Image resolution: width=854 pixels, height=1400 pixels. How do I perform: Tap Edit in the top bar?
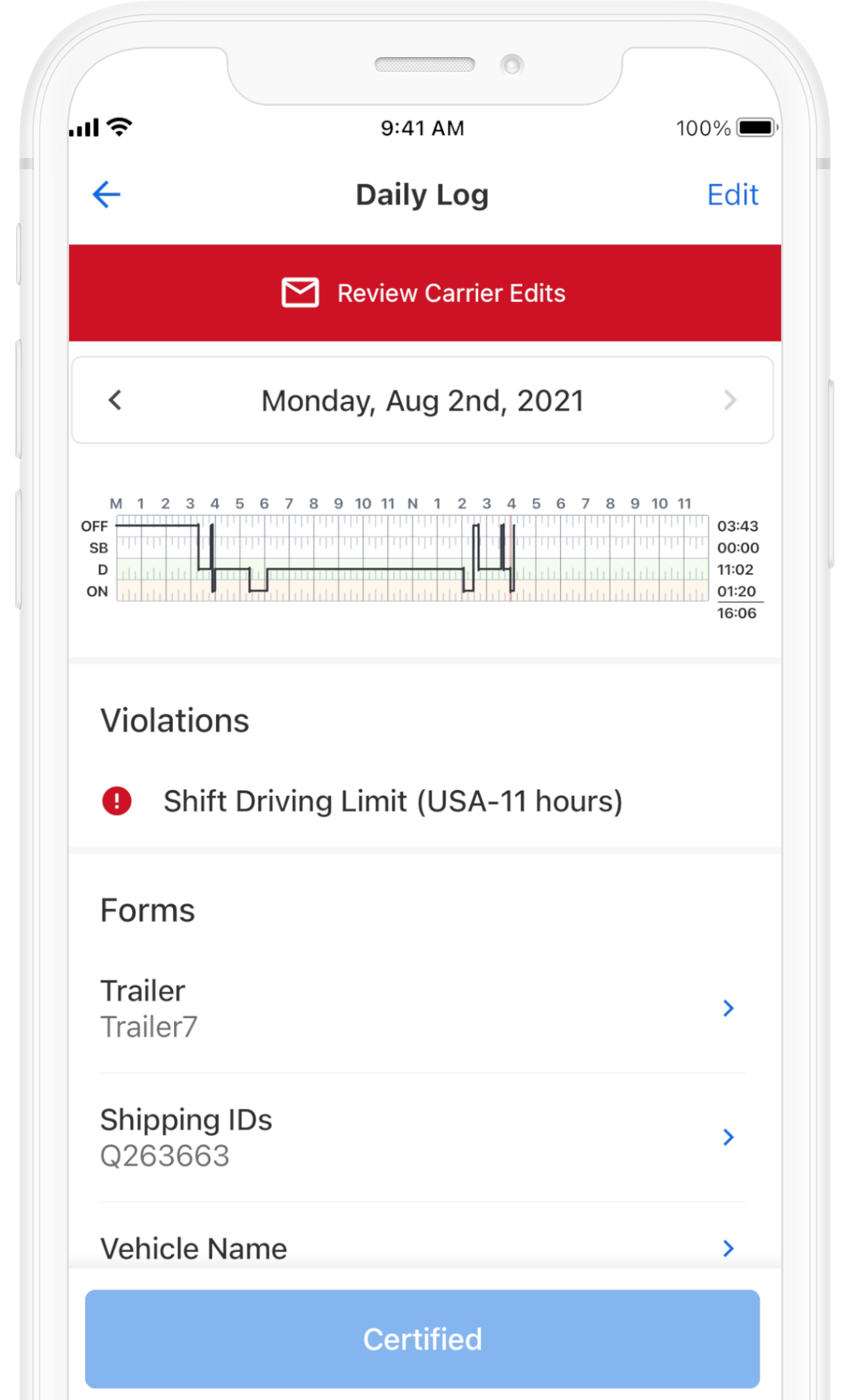pos(732,195)
